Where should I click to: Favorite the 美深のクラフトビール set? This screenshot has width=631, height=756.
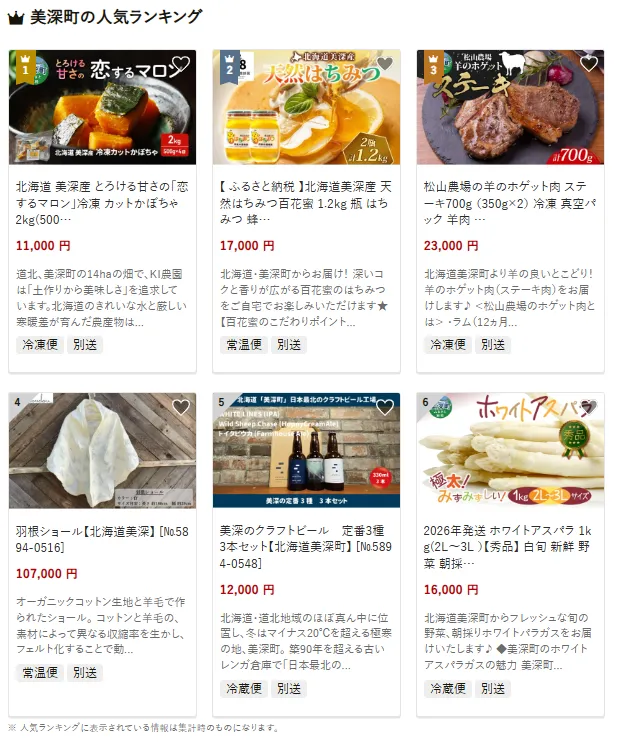click(385, 407)
